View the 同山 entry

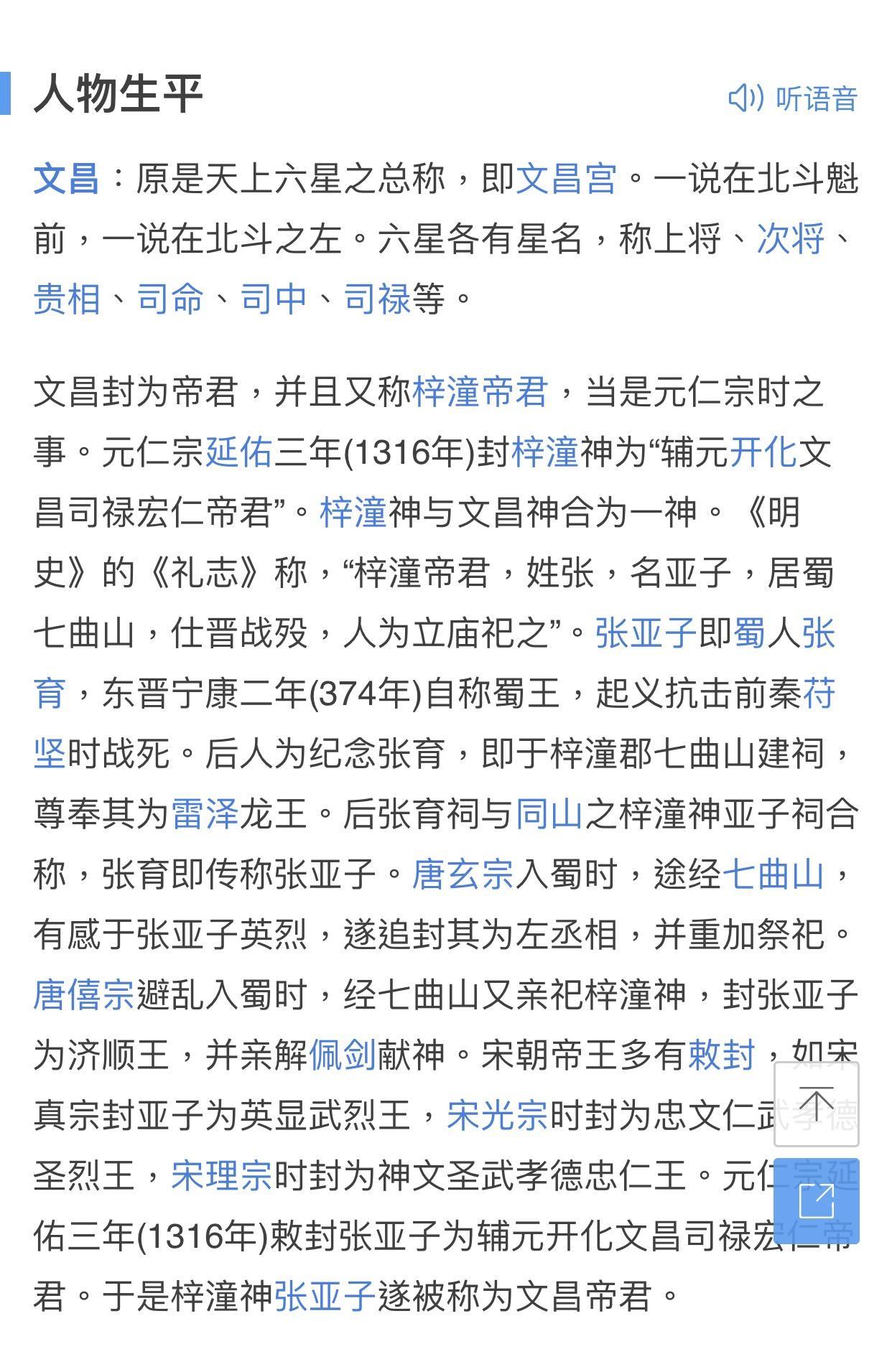[x=549, y=814]
